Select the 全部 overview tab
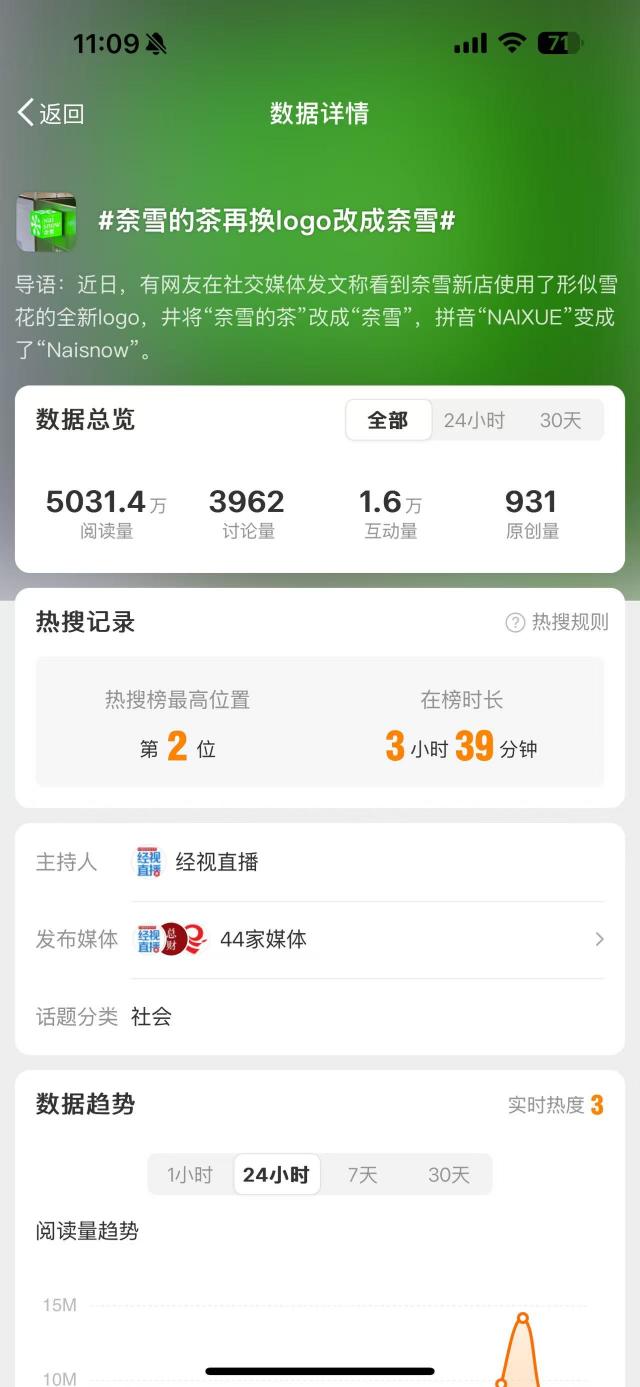 coord(388,420)
